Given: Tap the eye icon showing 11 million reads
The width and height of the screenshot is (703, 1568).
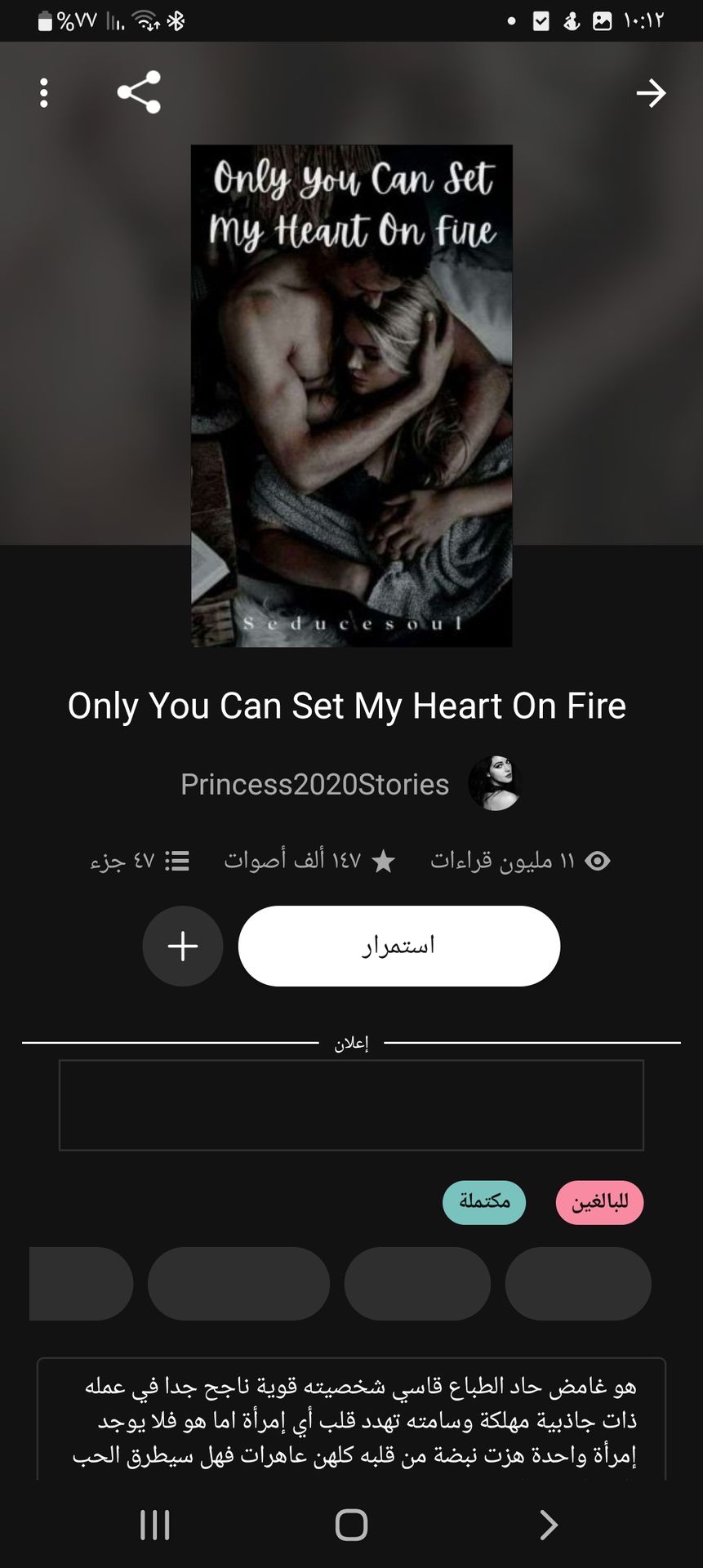Looking at the screenshot, I should pos(595,860).
